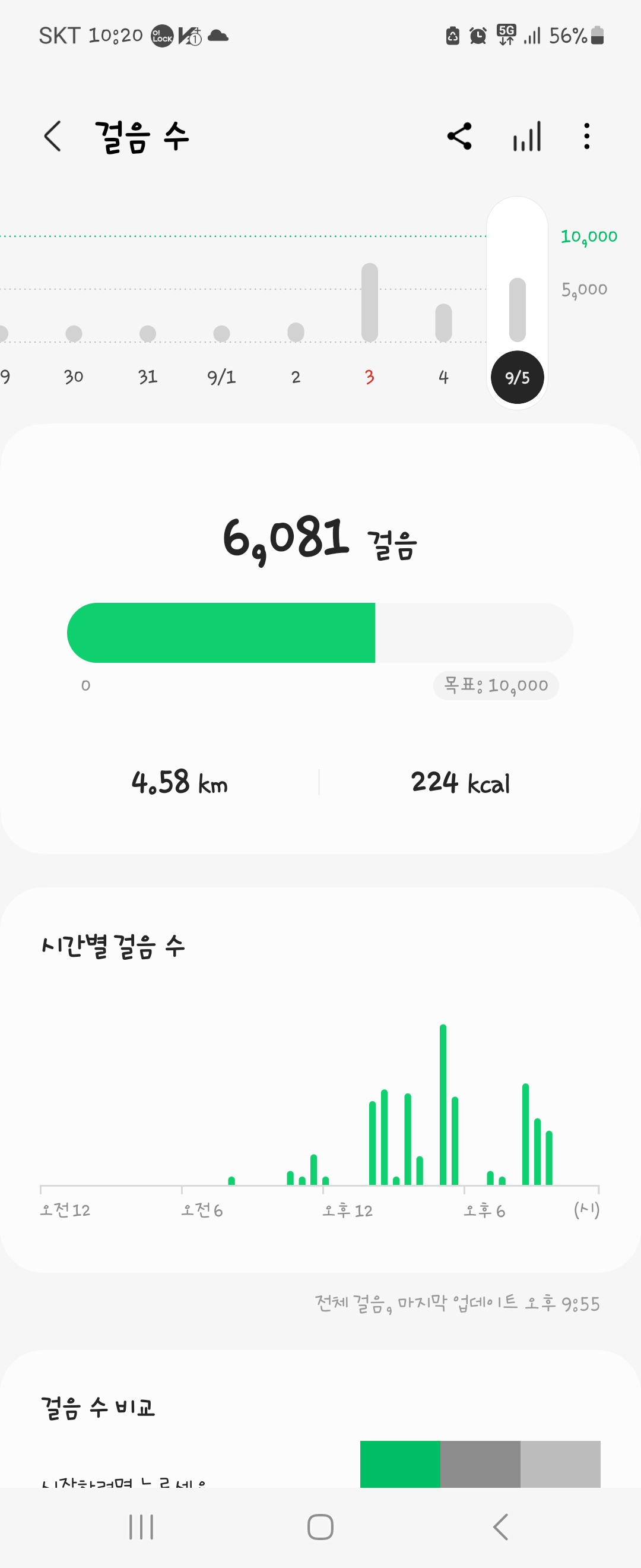Viewport: 641px width, 1568px height.
Task: Tap the 목표: 10,000 goal chip
Action: (496, 685)
